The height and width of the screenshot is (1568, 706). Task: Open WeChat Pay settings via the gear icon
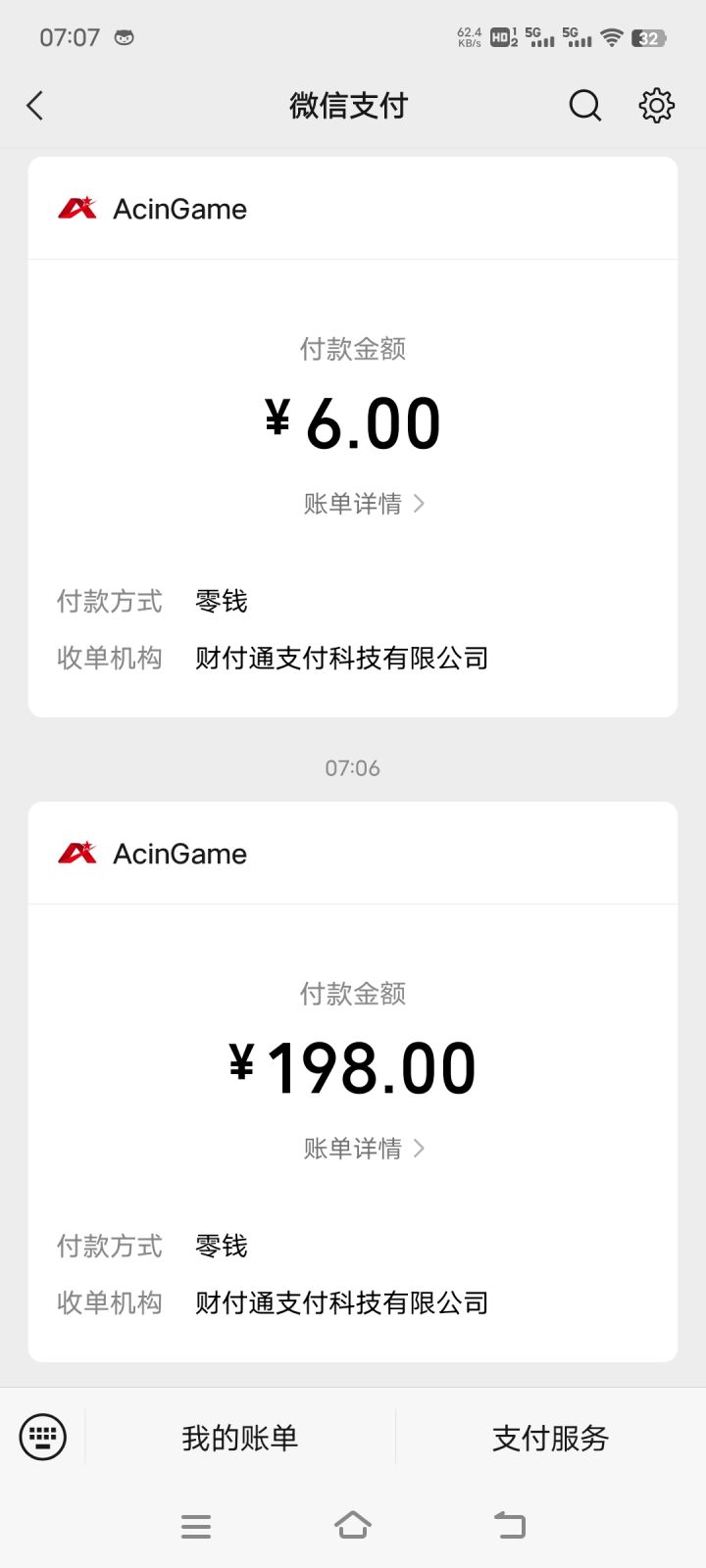tap(655, 105)
